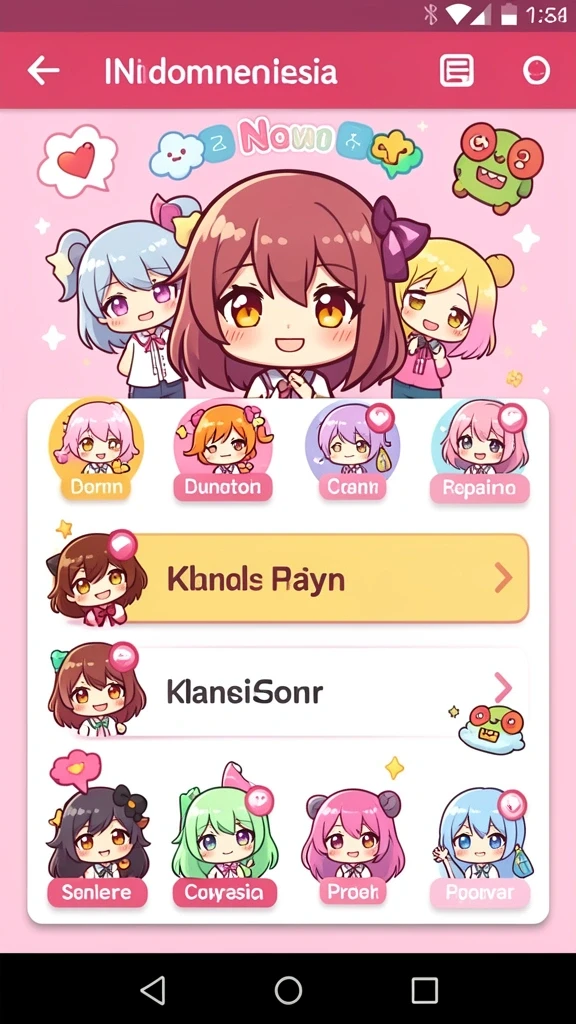
Task: Select the Dunoton character
Action: [222, 452]
